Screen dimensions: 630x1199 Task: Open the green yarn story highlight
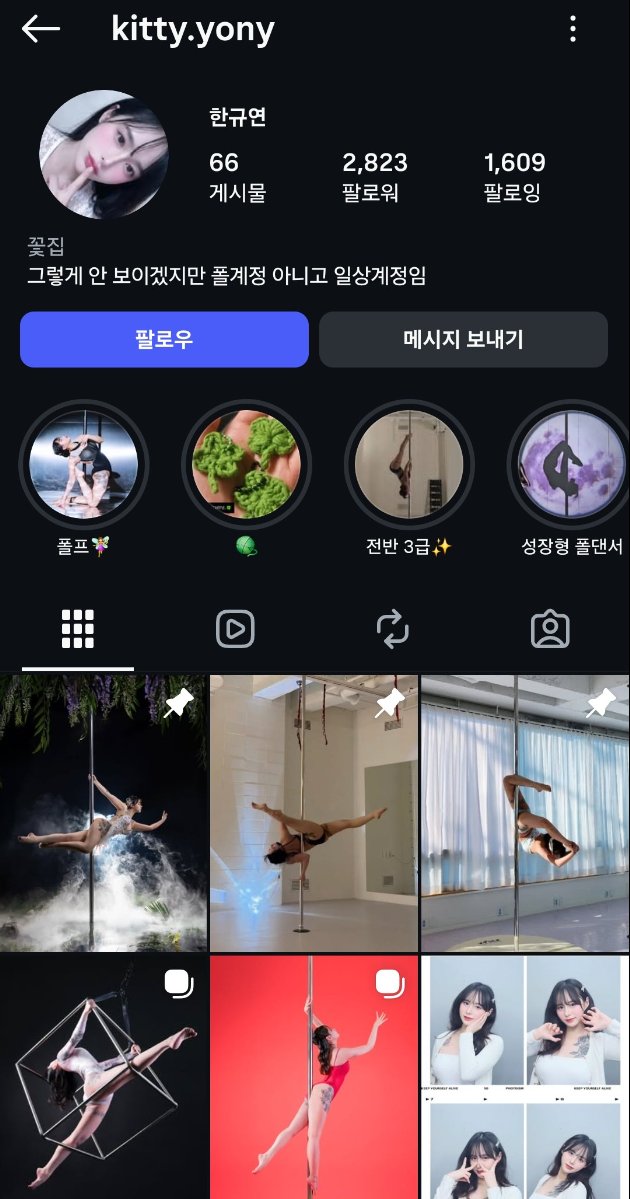point(246,464)
